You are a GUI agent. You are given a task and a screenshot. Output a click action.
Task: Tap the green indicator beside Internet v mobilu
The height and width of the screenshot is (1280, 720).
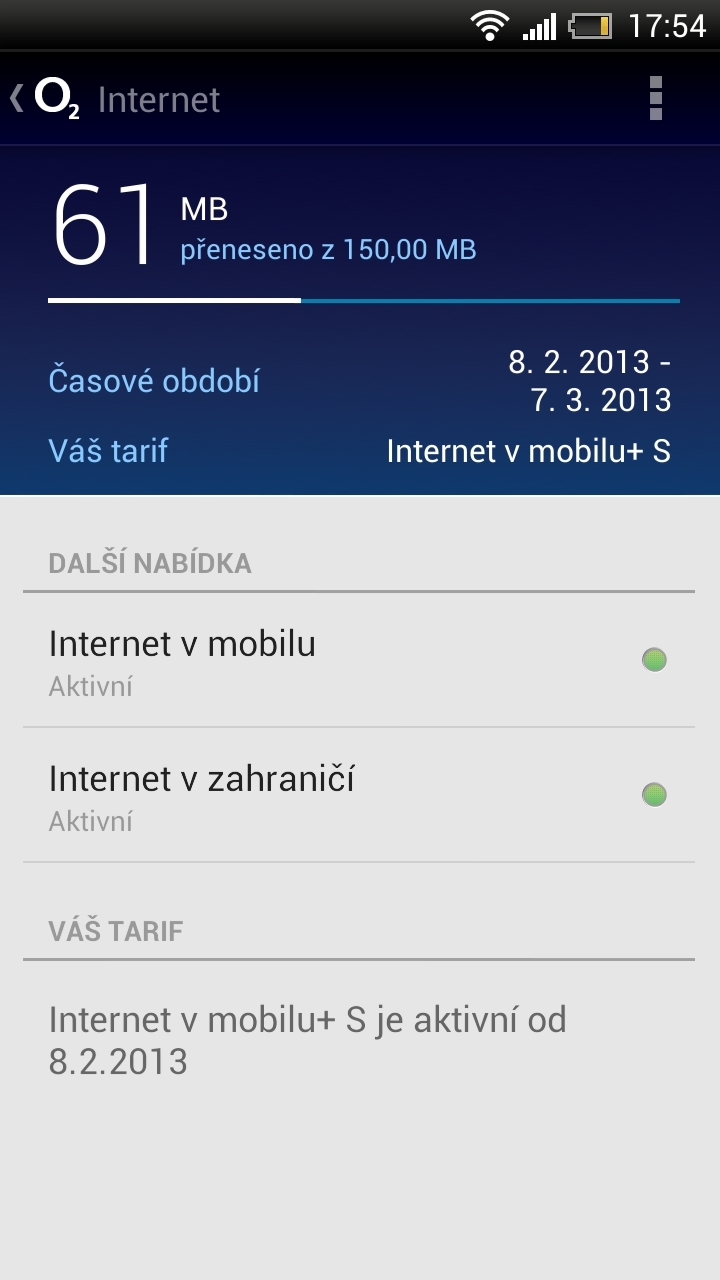654,659
